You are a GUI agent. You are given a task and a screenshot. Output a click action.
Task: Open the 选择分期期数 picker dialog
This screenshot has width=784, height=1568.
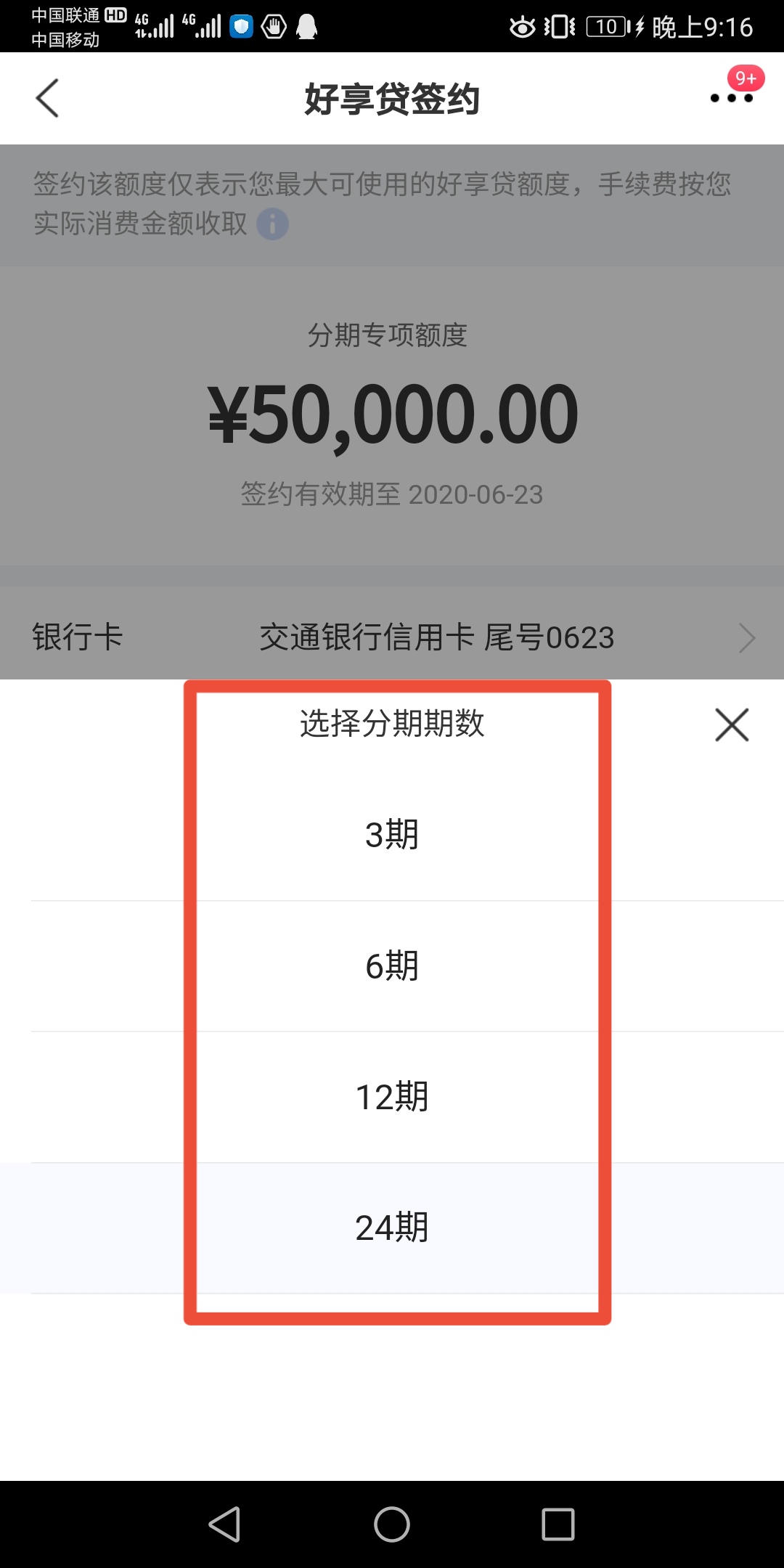point(392,724)
